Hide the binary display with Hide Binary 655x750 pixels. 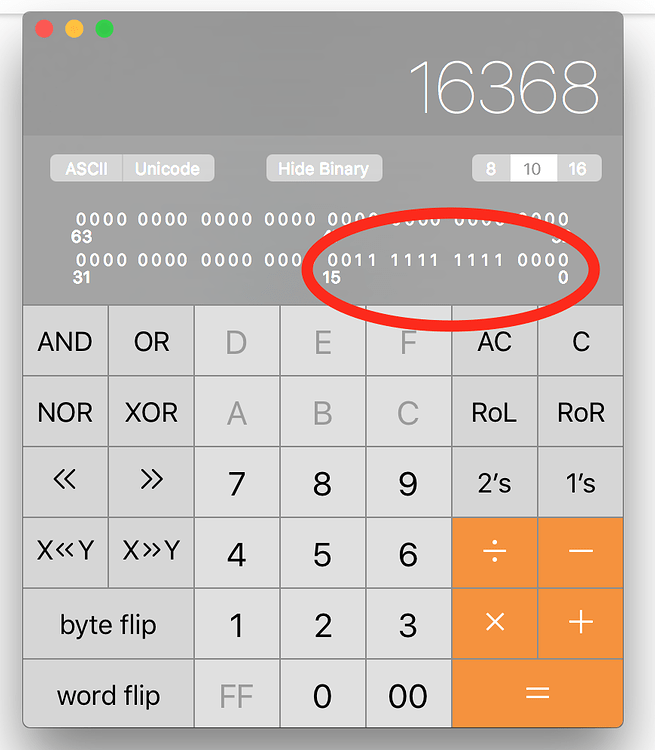(x=323, y=169)
